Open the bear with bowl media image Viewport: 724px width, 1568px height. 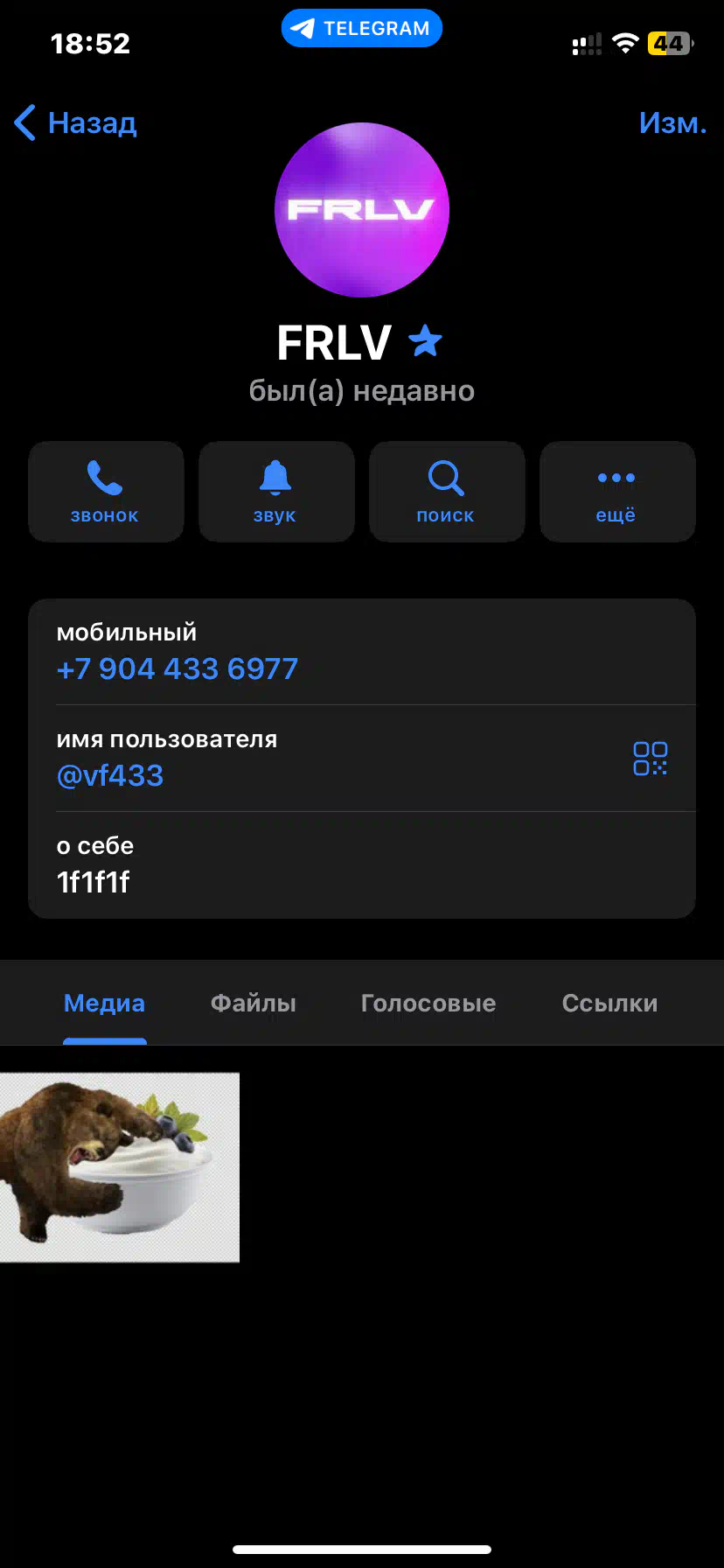click(x=120, y=1167)
